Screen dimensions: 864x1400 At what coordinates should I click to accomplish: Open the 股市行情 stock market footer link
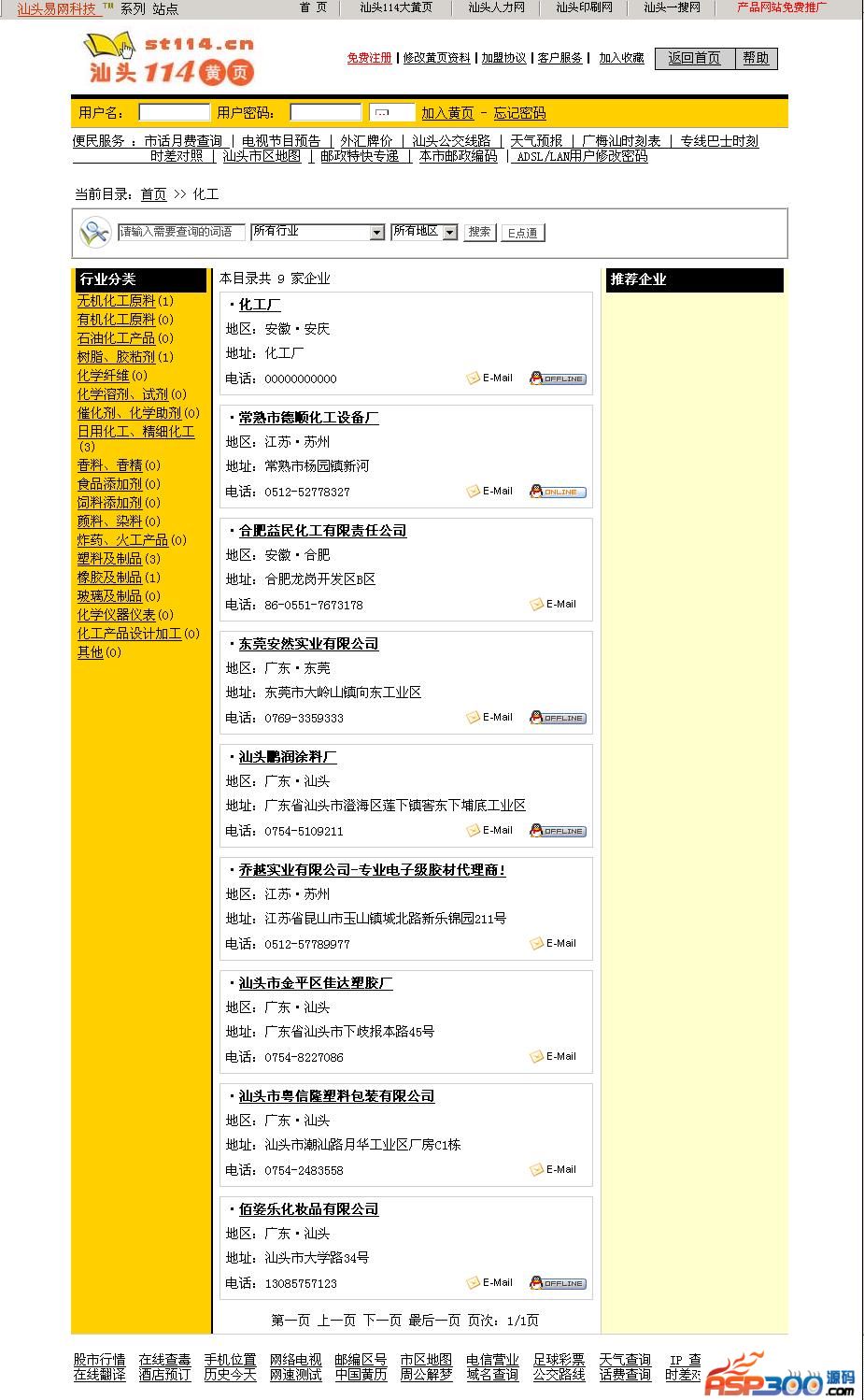99,1360
